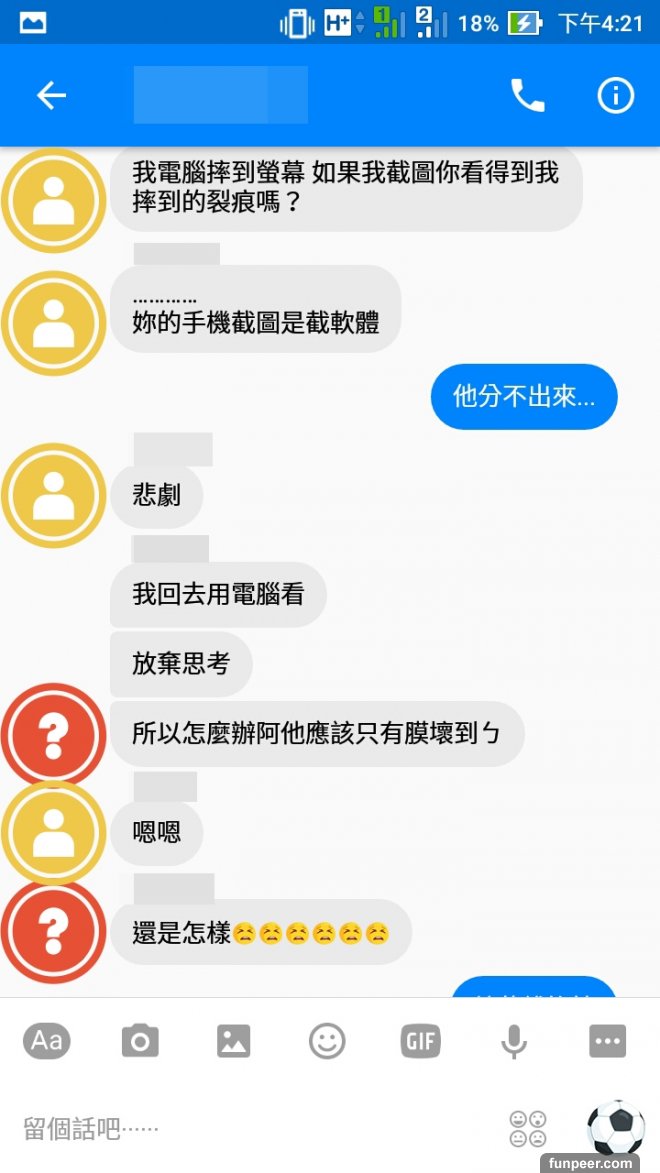This screenshot has height=1173, width=660.
Task: Send the soccer ball emoji
Action: tap(615, 1128)
